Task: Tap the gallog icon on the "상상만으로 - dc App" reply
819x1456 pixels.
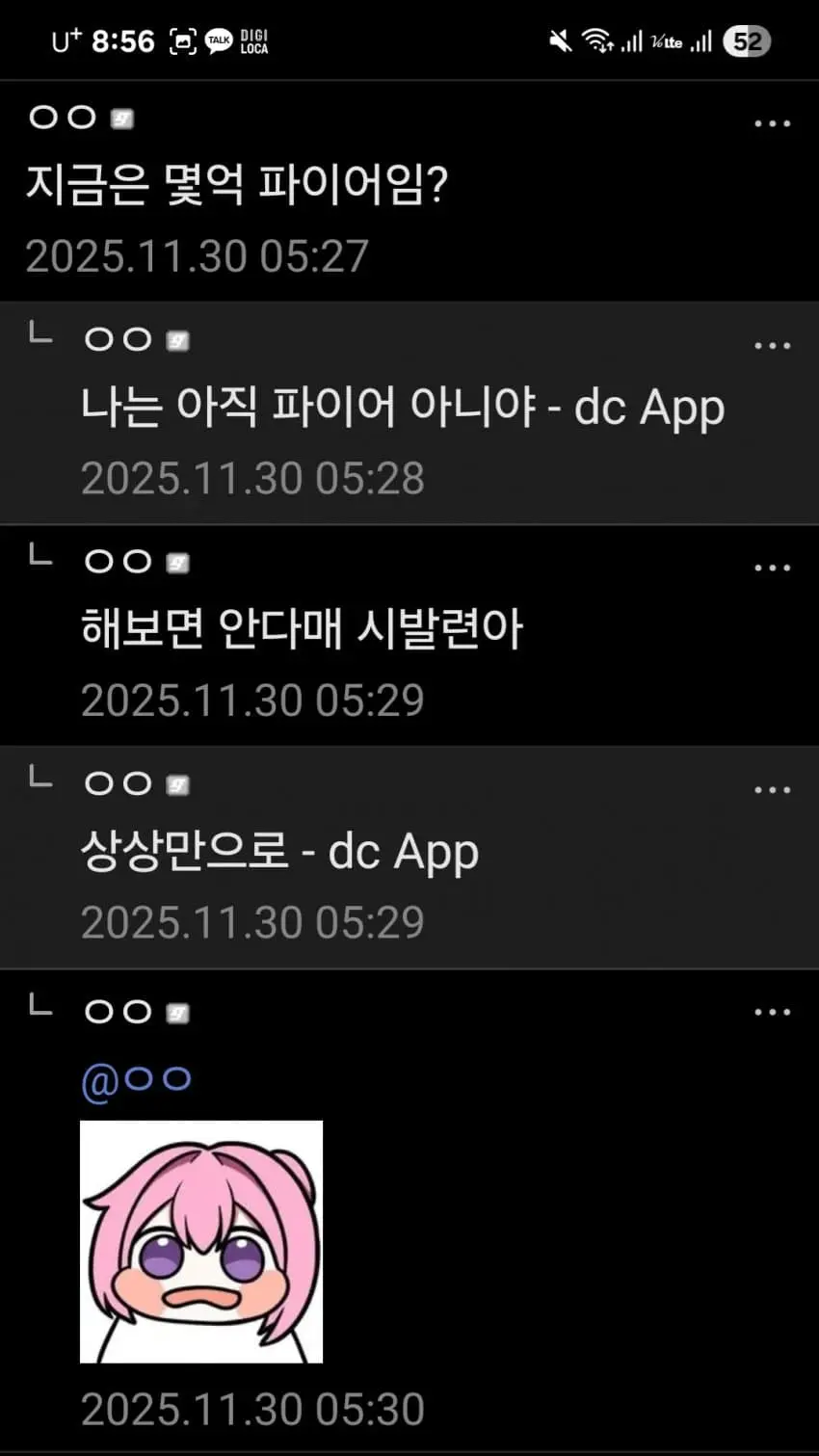Action: pos(177,782)
